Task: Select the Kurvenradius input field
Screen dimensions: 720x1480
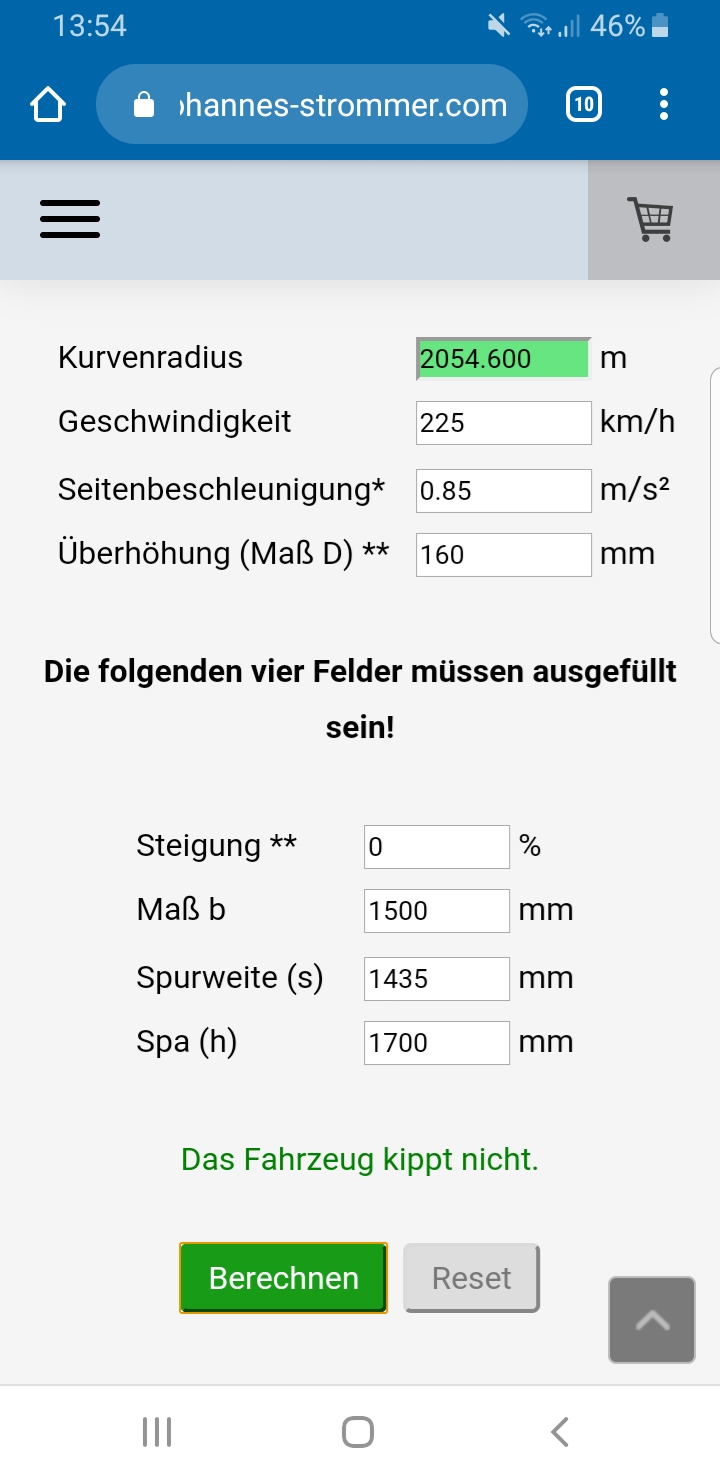Action: (x=503, y=359)
